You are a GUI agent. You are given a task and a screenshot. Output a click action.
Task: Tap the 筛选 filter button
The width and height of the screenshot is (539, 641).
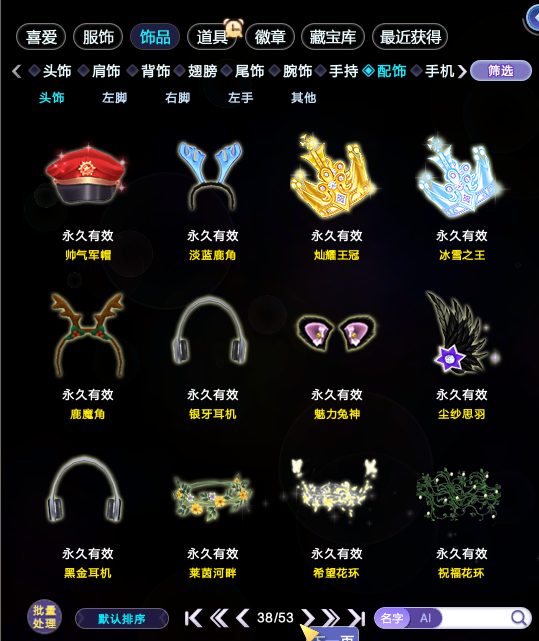[x=501, y=71]
